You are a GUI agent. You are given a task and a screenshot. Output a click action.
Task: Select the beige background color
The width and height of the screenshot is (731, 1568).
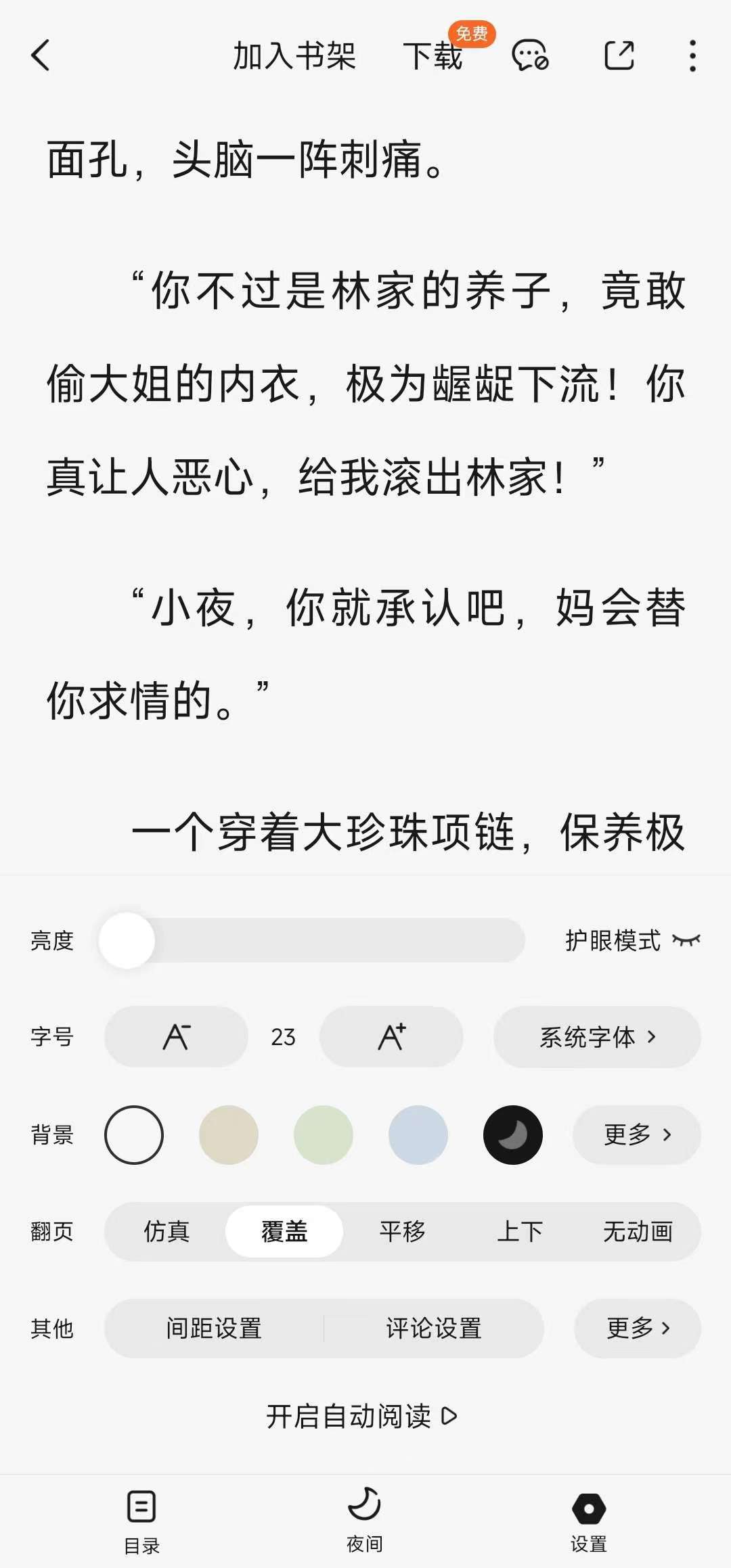tap(229, 1134)
